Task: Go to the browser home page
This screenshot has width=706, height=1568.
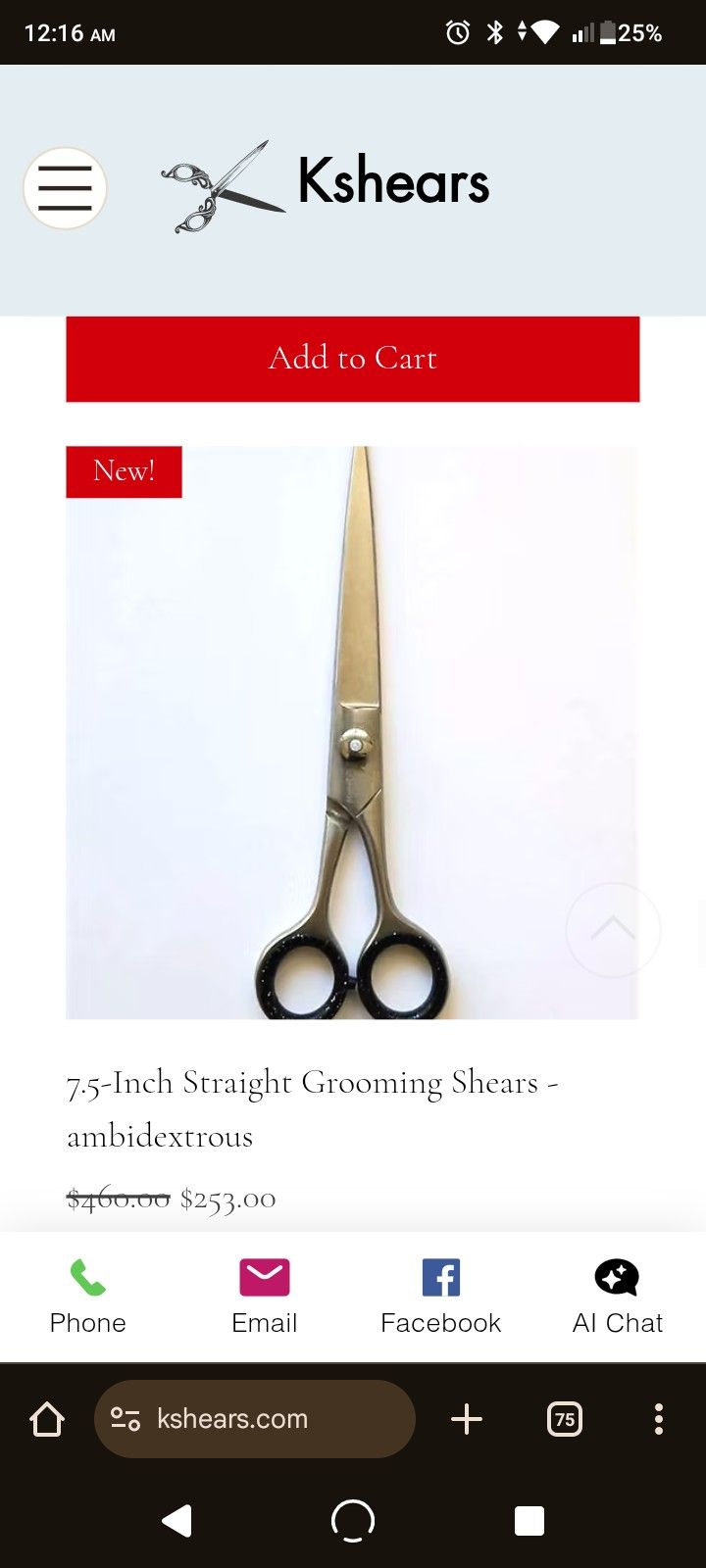Action: [47, 1419]
